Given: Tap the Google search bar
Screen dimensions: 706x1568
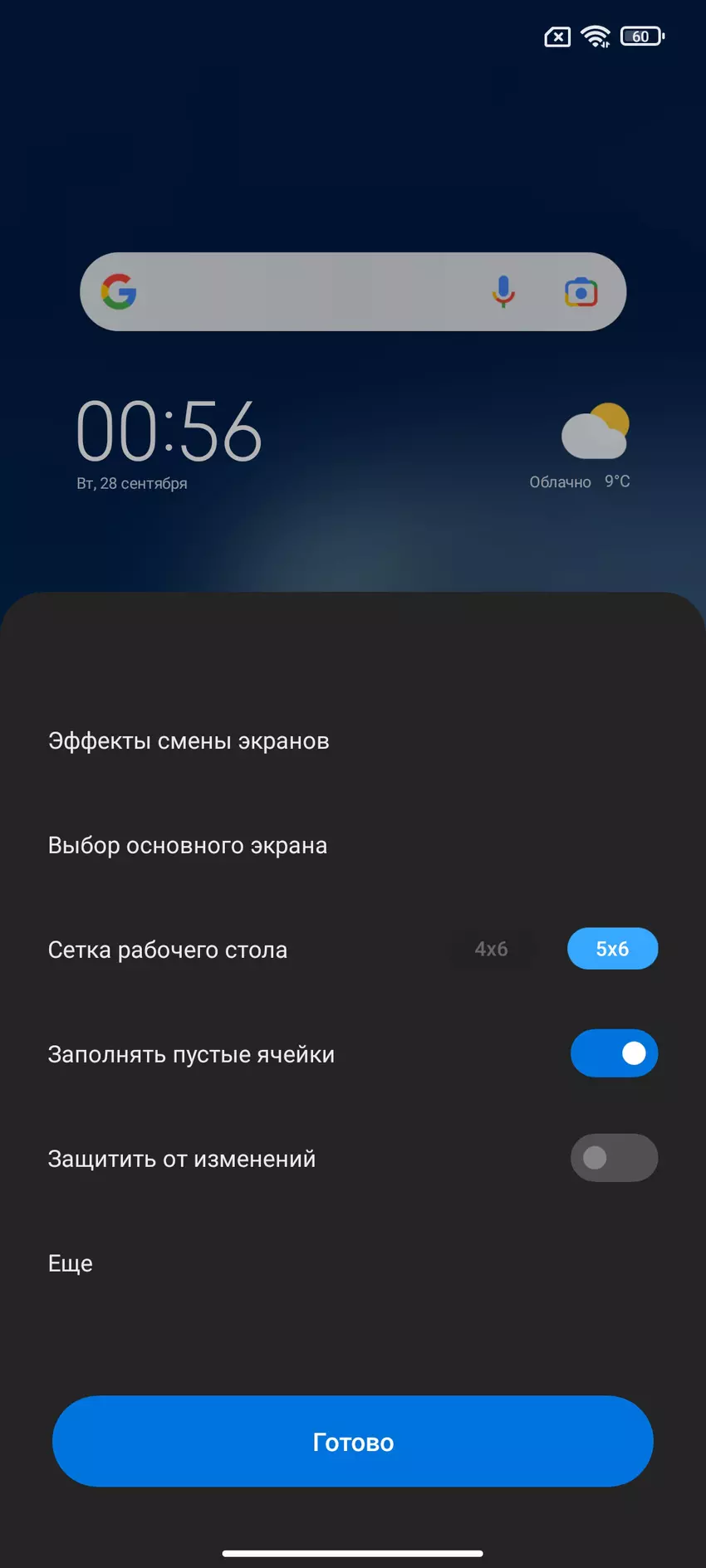Looking at the screenshot, I should [x=307, y=292].
